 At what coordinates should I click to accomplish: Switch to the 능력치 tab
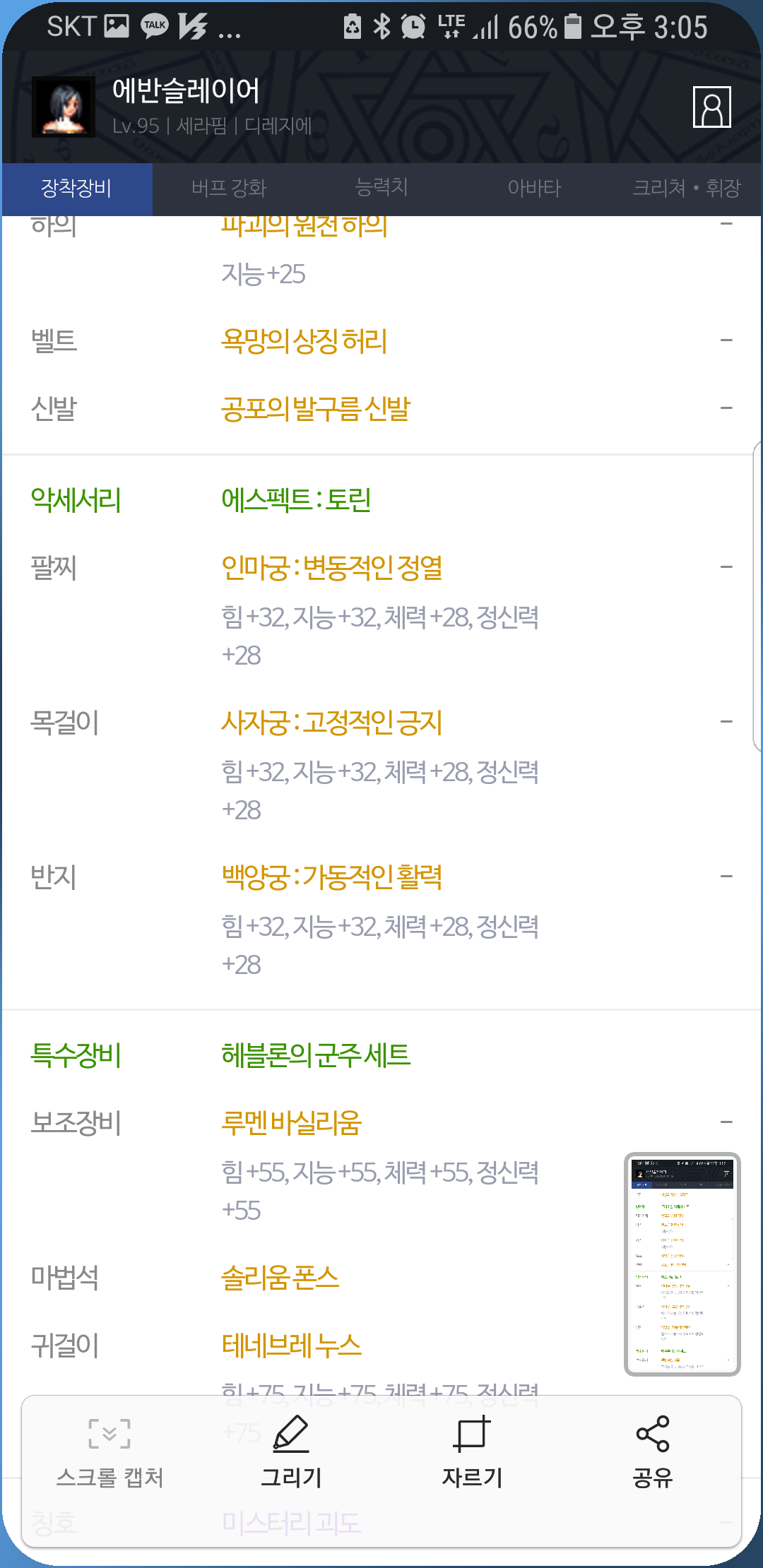point(381,188)
